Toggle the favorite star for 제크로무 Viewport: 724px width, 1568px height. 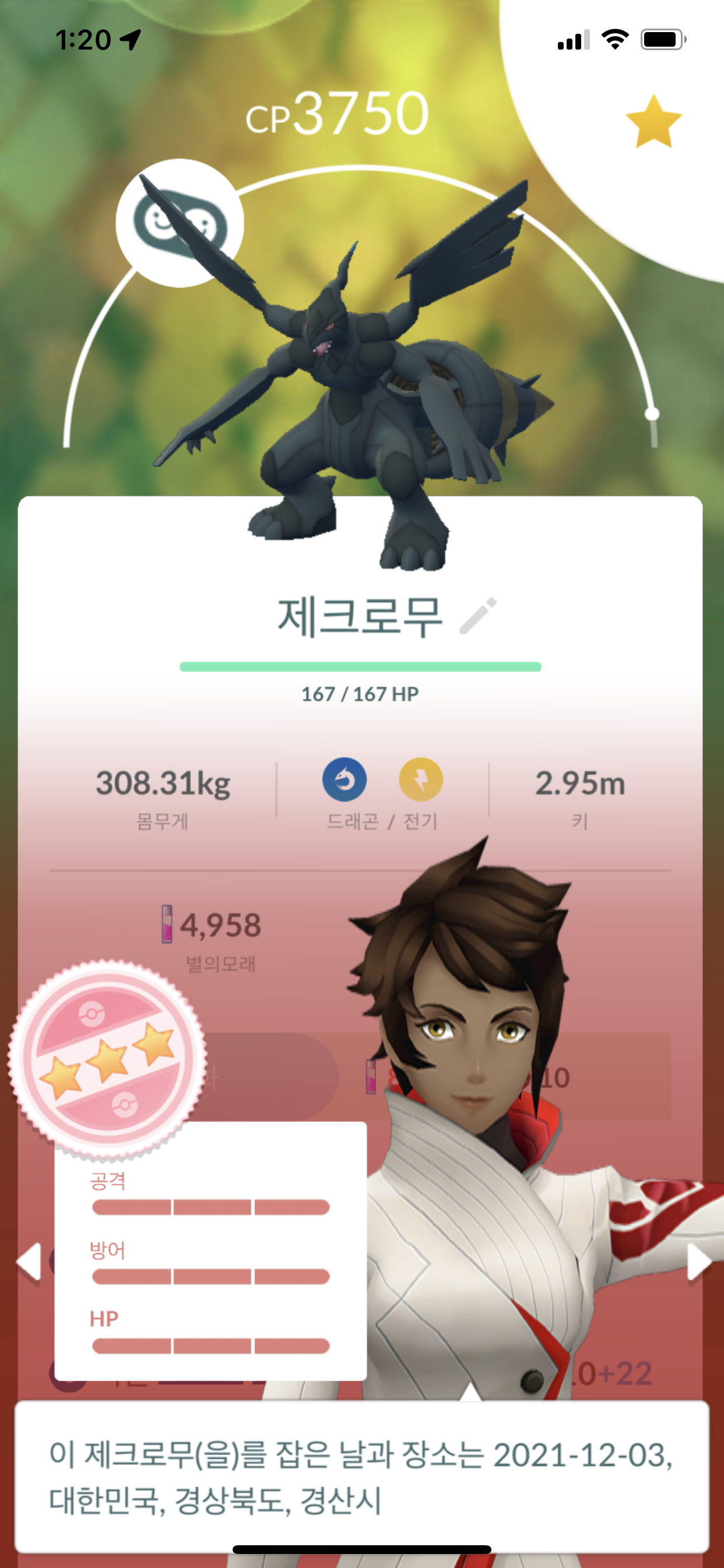click(x=653, y=122)
